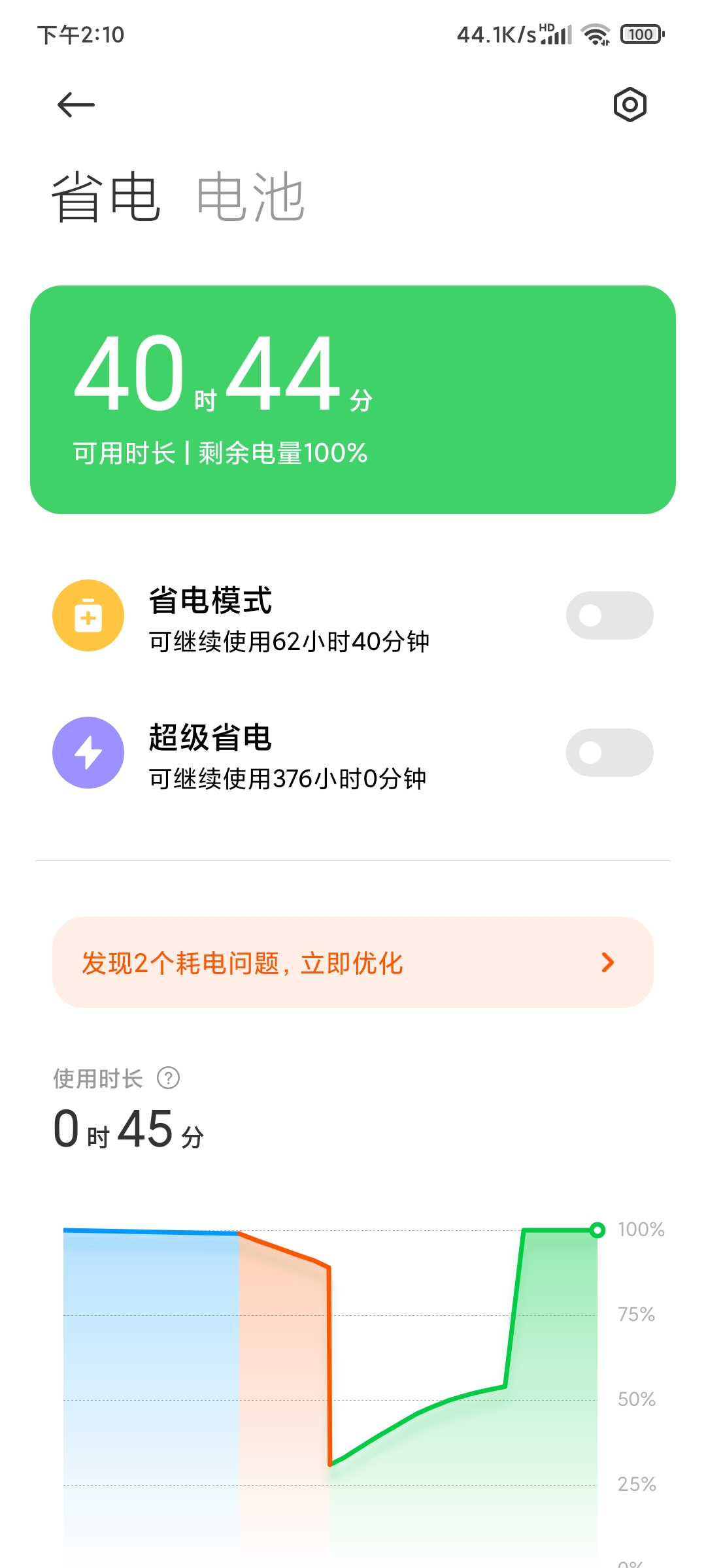Enable the 省电模式 switch
This screenshot has width=706, height=1568.
pyautogui.click(x=609, y=615)
